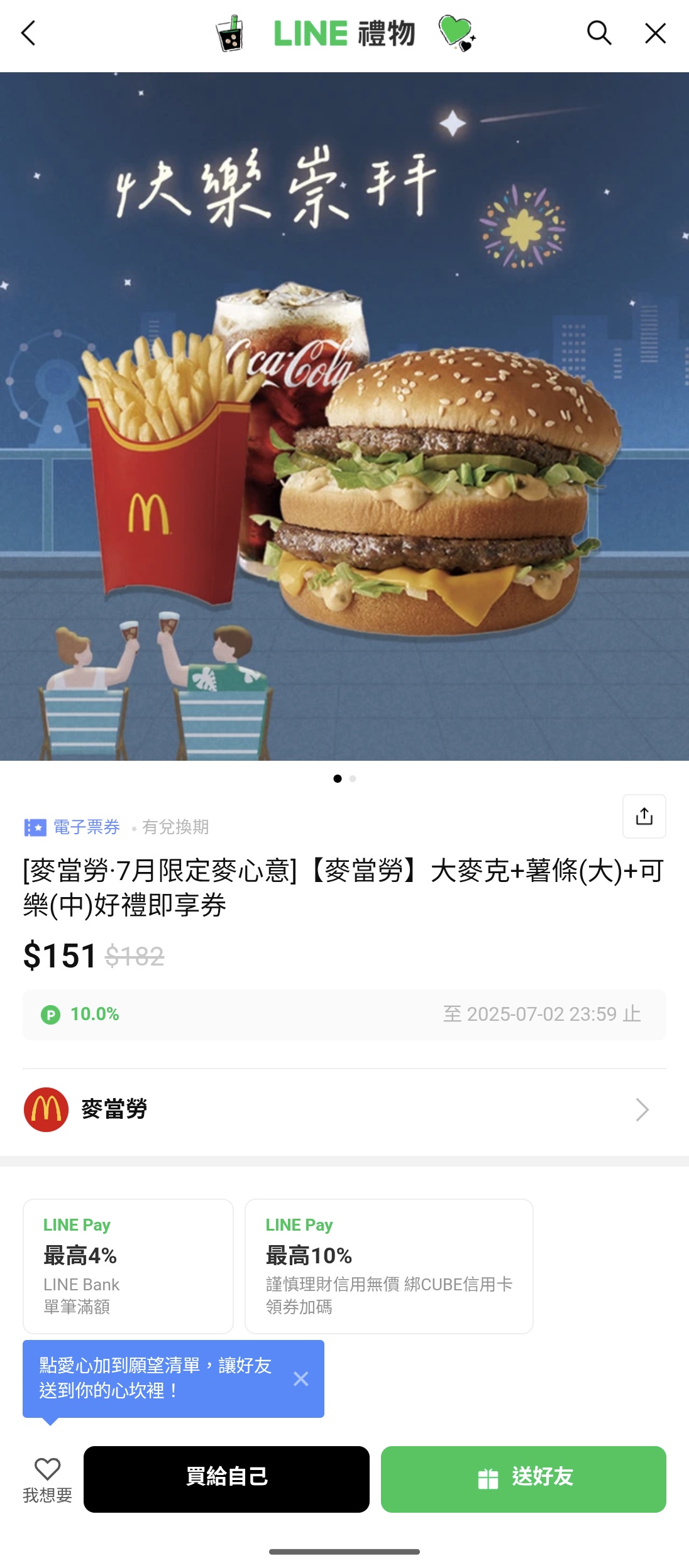Open the 麥當勞 brand page
689x1568 pixels.
(344, 1109)
